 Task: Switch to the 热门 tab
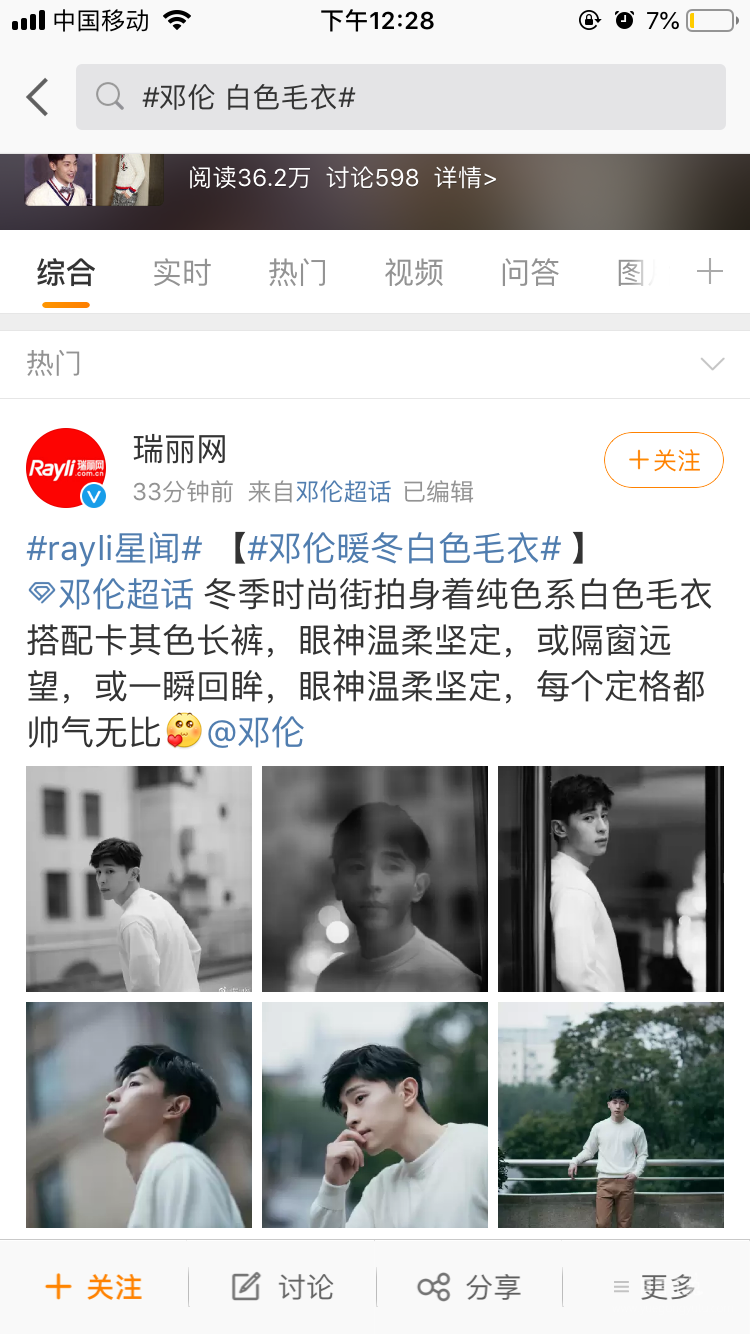tap(297, 272)
